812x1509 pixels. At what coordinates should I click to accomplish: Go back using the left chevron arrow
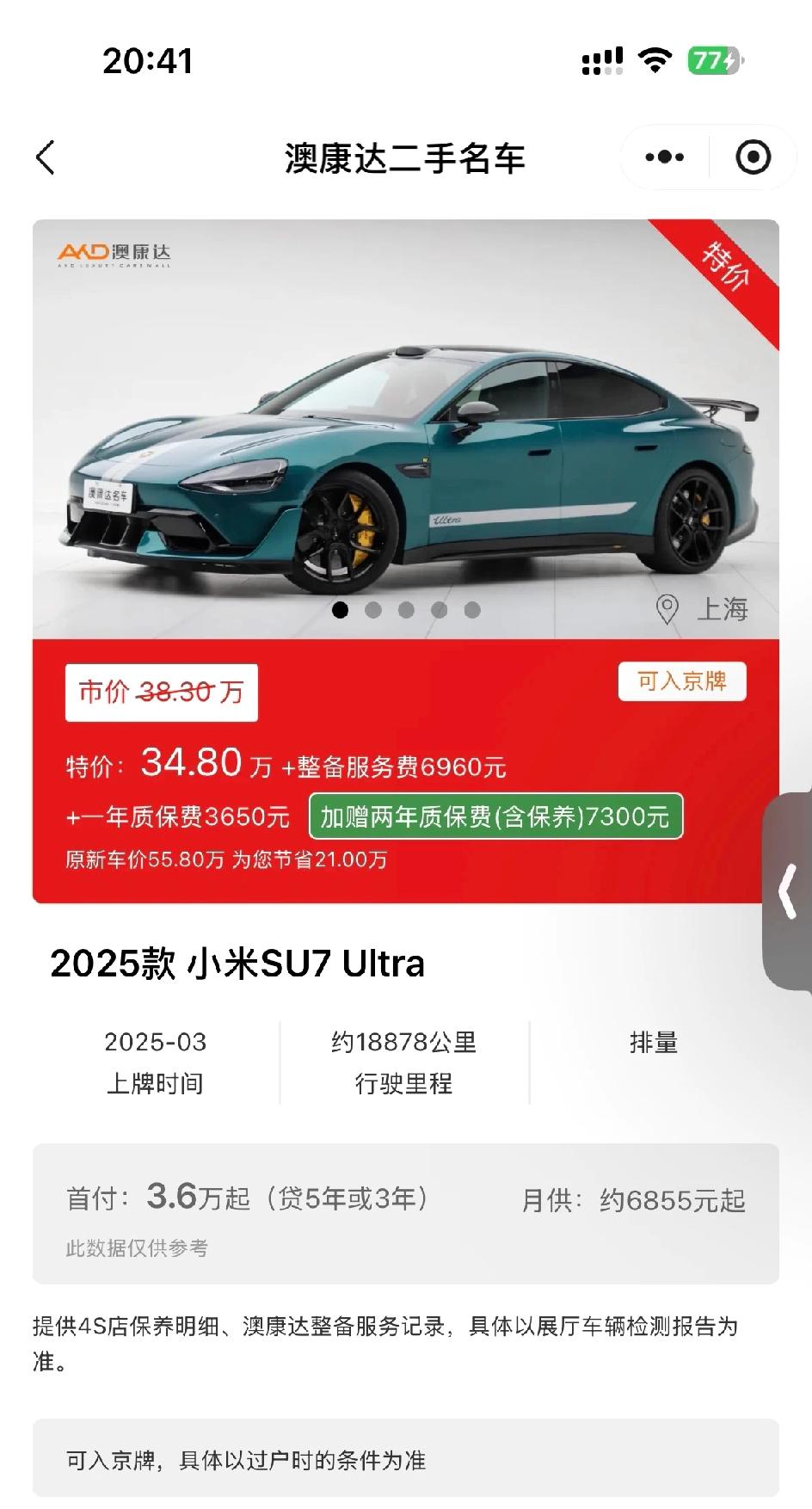pos(43,157)
